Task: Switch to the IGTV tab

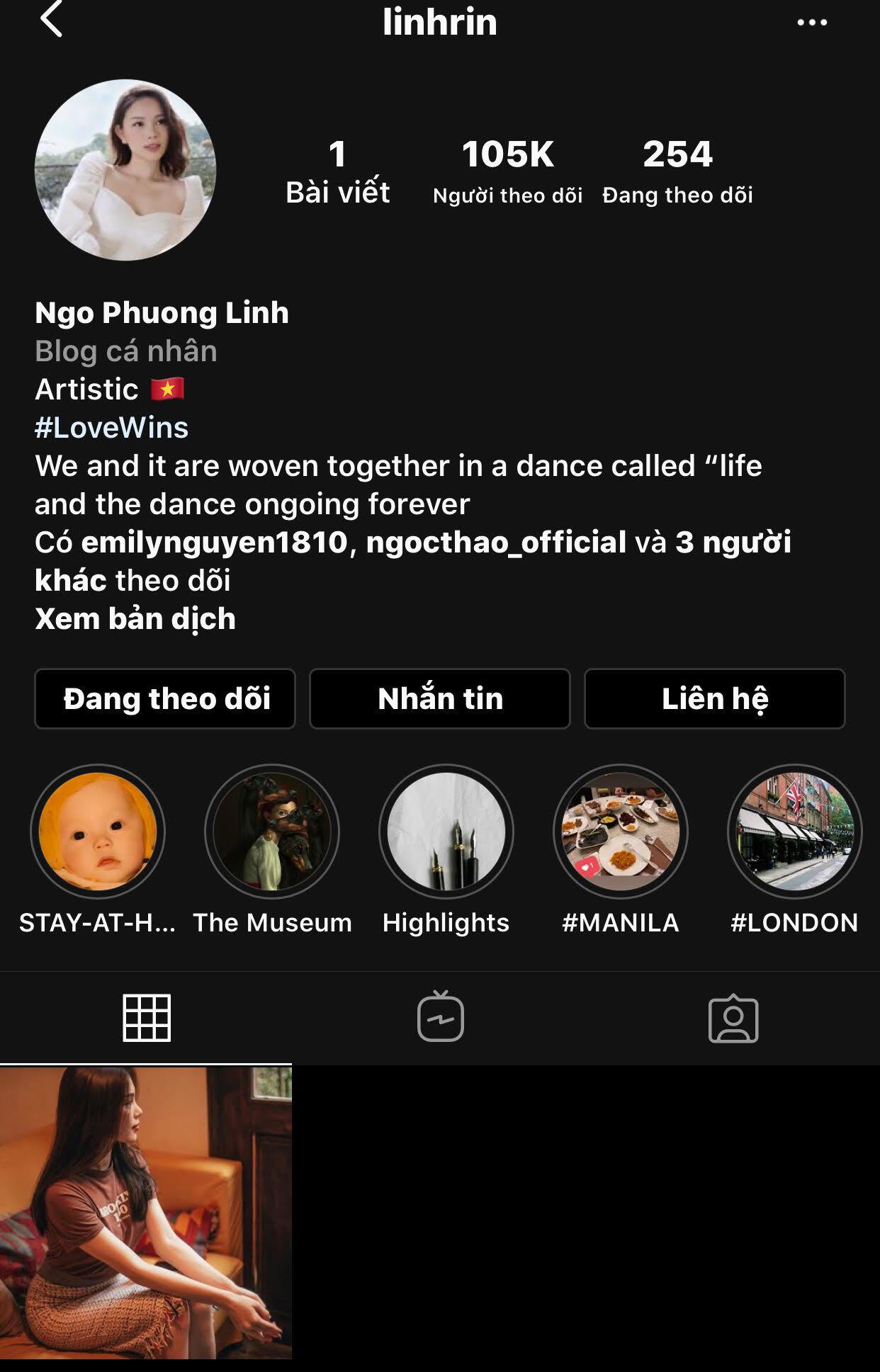Action: [440, 1019]
